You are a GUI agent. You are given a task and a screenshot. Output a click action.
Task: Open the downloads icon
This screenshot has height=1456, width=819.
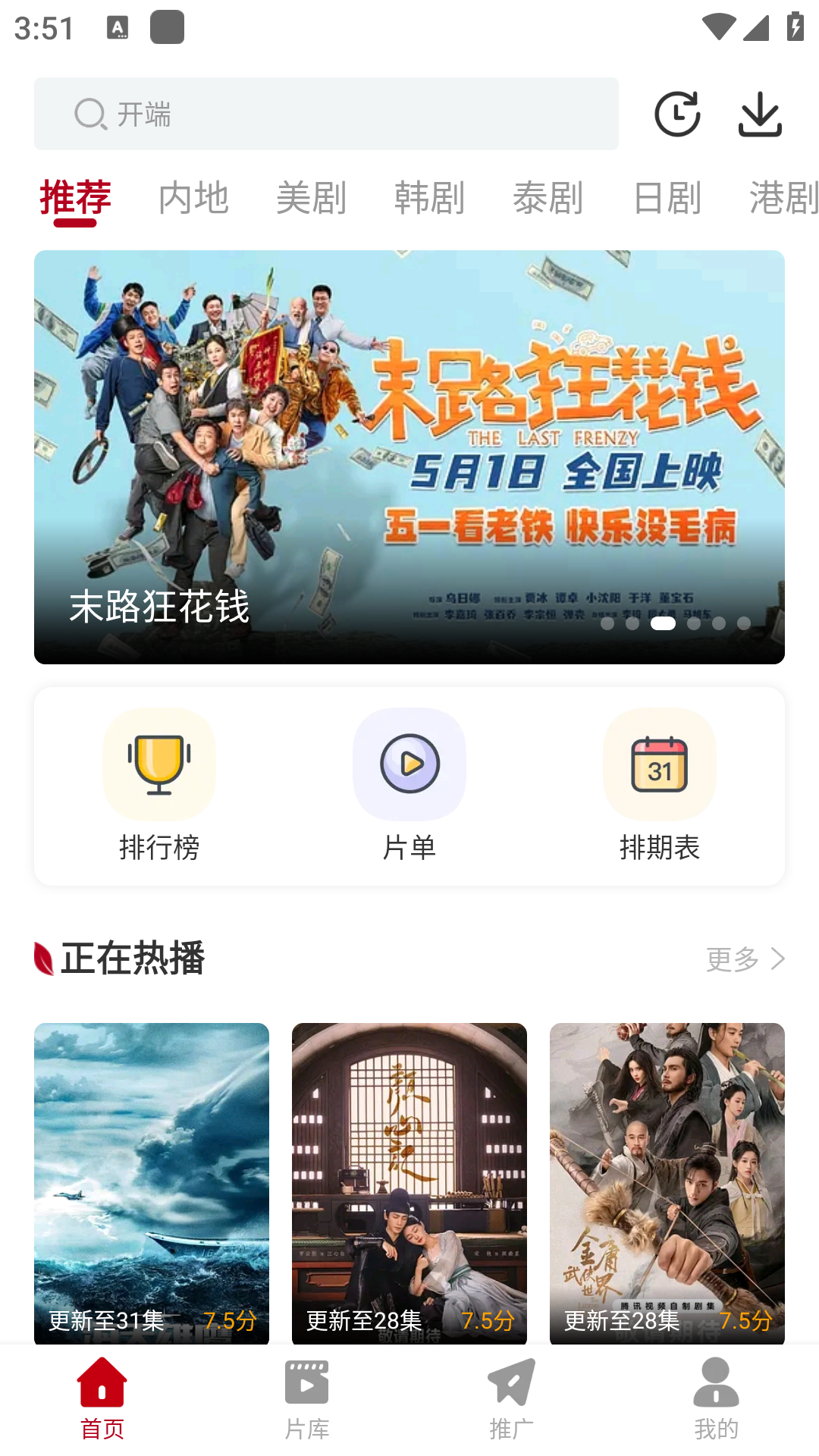[760, 114]
